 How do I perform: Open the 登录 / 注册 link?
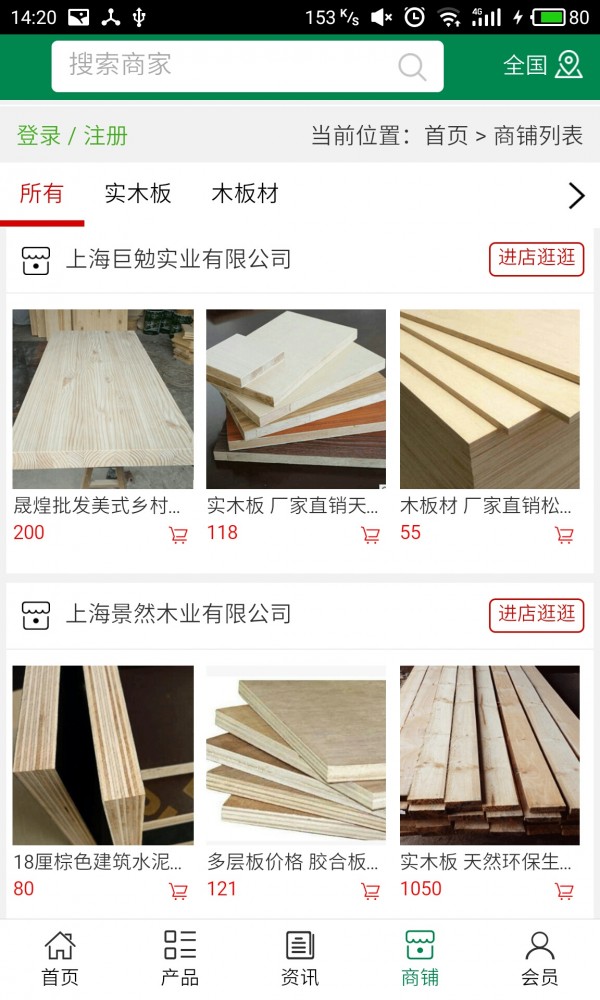(x=72, y=136)
